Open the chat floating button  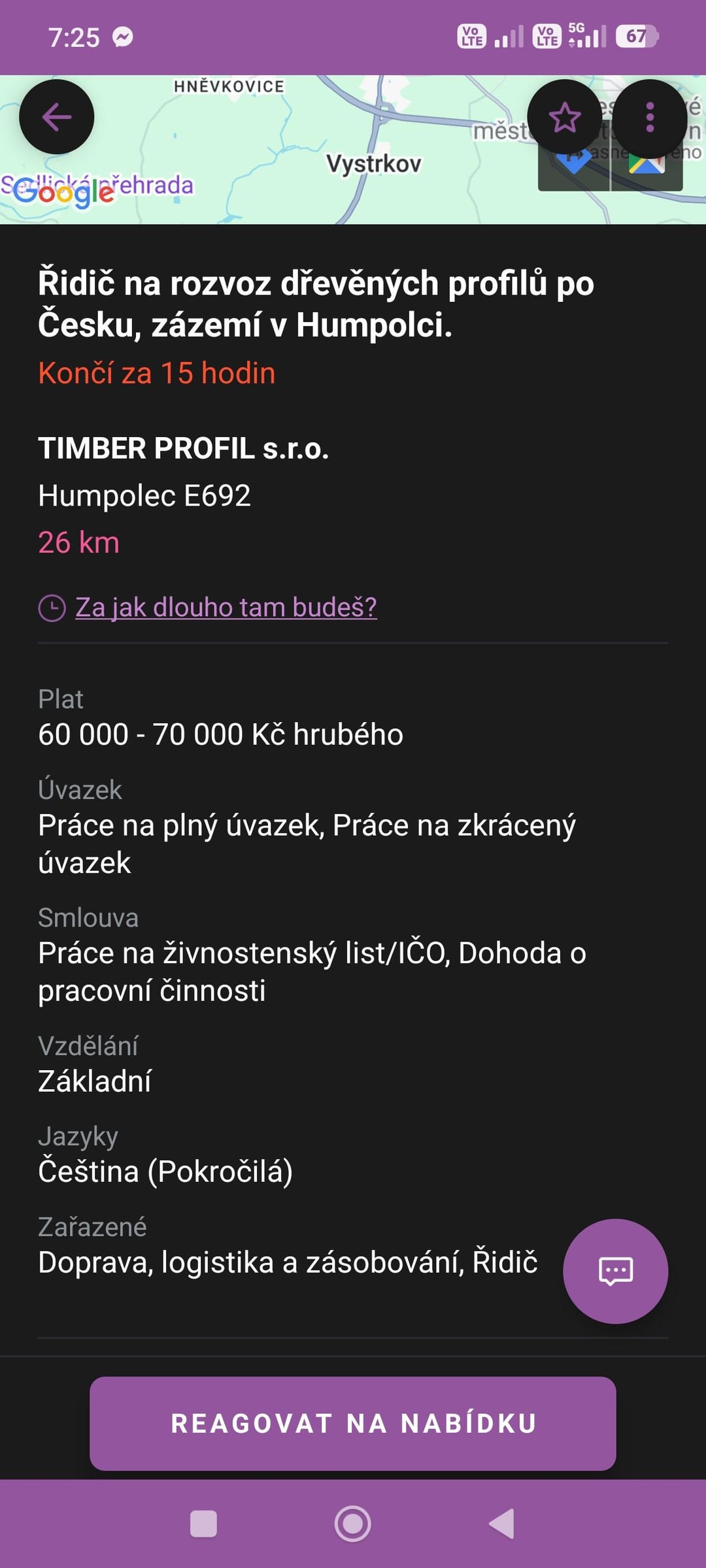pos(615,1271)
